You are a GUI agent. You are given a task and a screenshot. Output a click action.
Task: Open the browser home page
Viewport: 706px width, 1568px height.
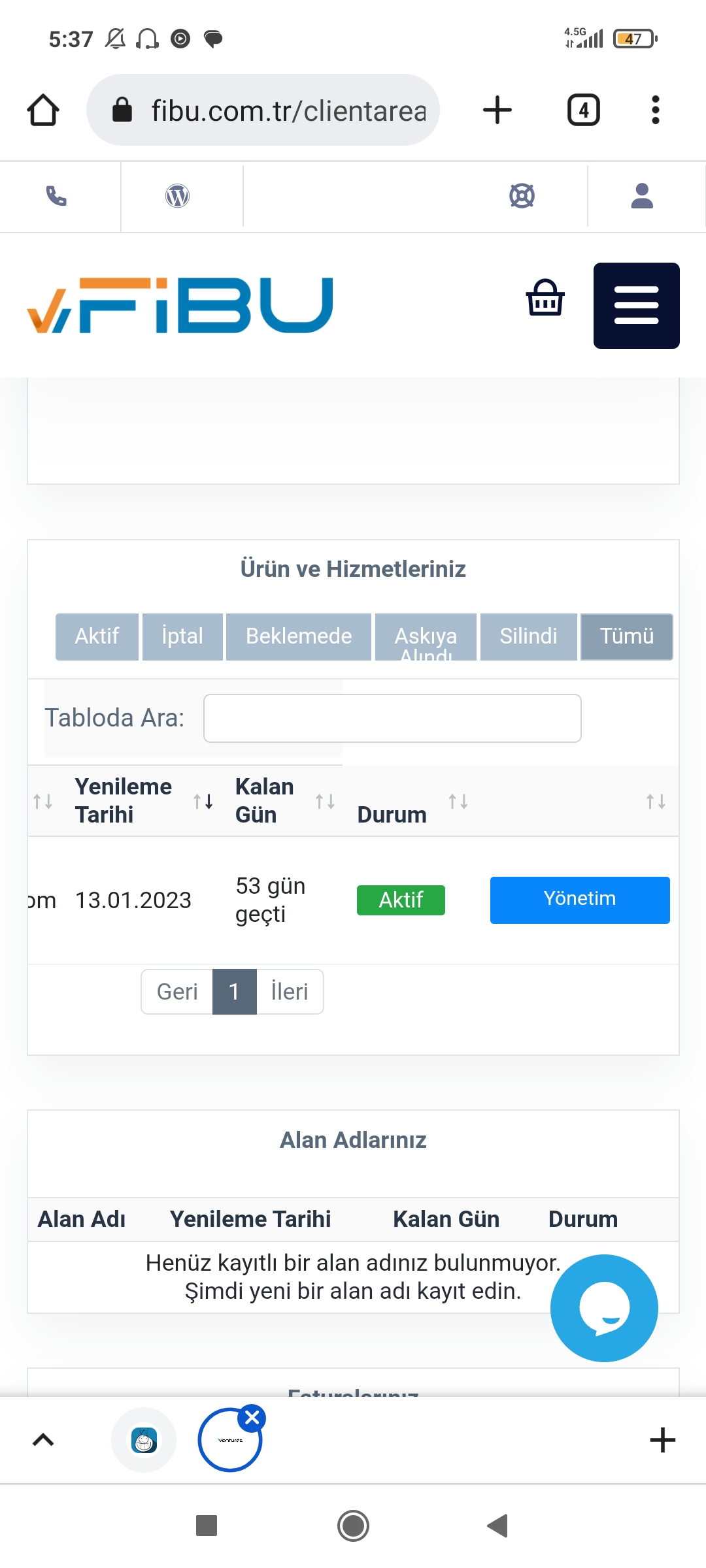point(43,110)
